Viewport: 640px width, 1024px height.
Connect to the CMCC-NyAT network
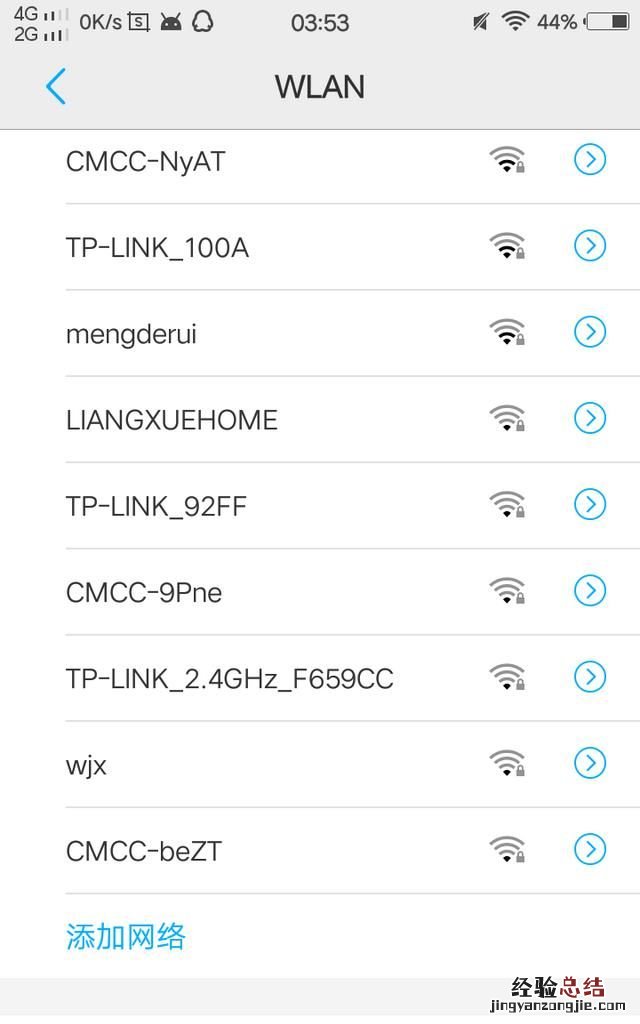[146, 161]
